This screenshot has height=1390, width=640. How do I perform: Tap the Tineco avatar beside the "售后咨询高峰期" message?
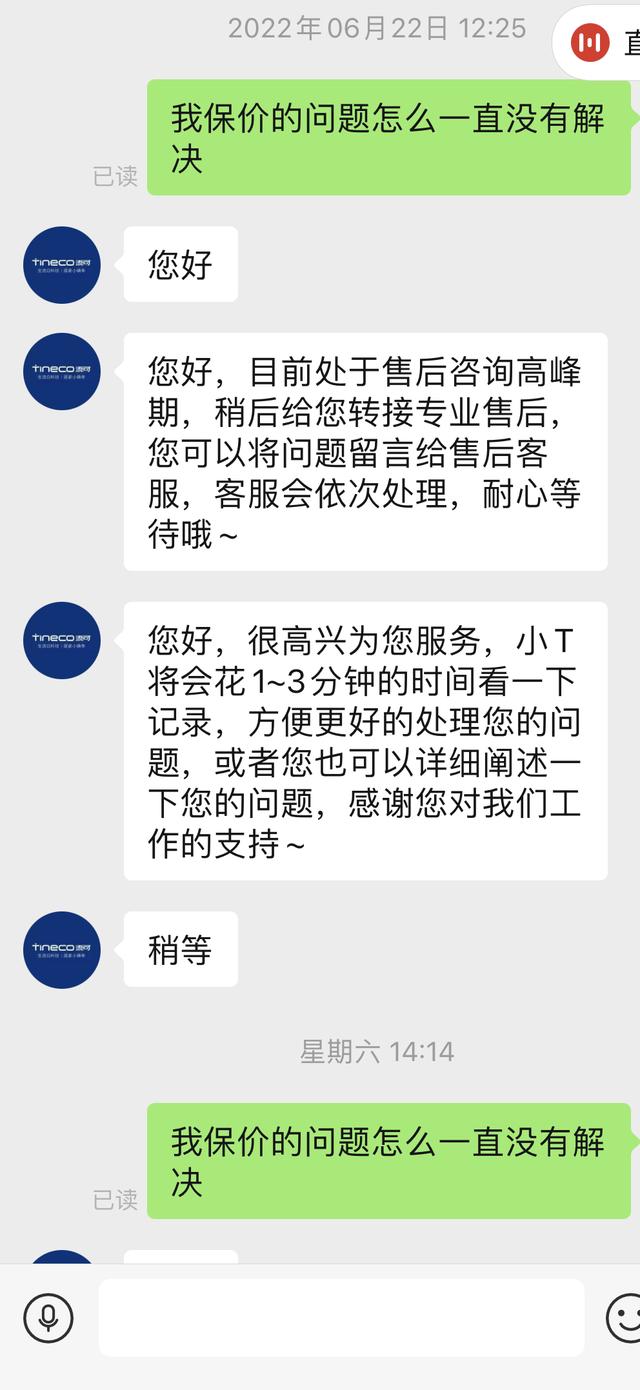62,371
